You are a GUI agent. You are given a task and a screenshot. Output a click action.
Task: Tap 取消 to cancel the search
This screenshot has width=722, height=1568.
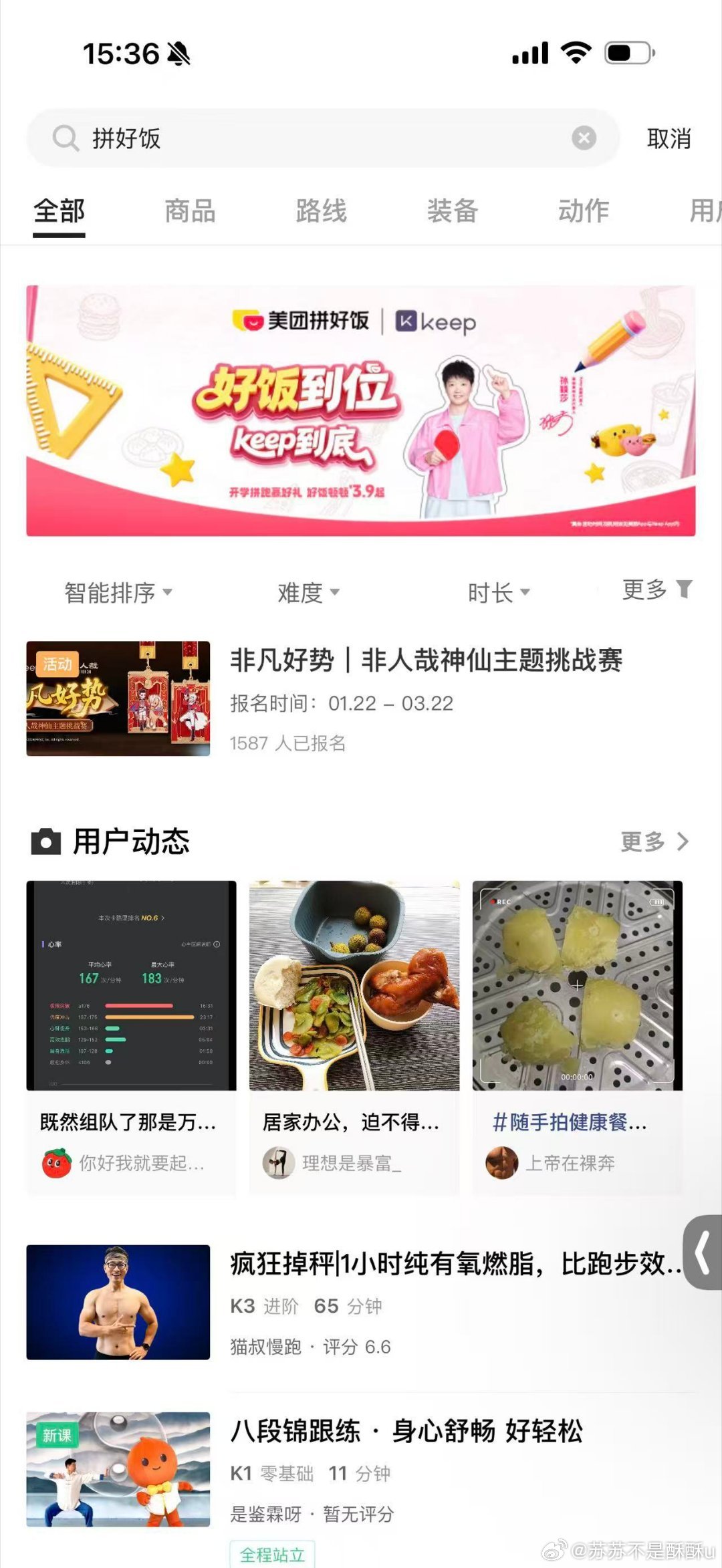[x=669, y=139]
